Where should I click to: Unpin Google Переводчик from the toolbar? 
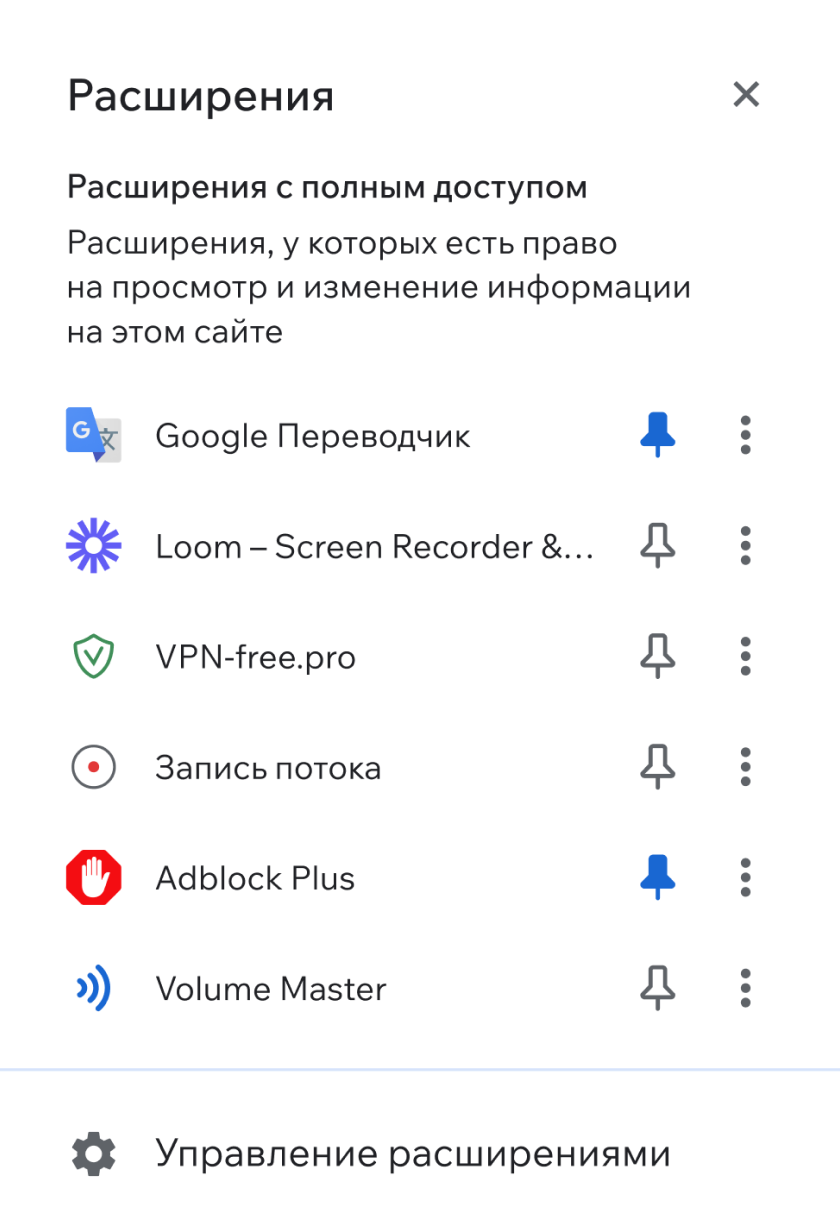[x=657, y=435]
